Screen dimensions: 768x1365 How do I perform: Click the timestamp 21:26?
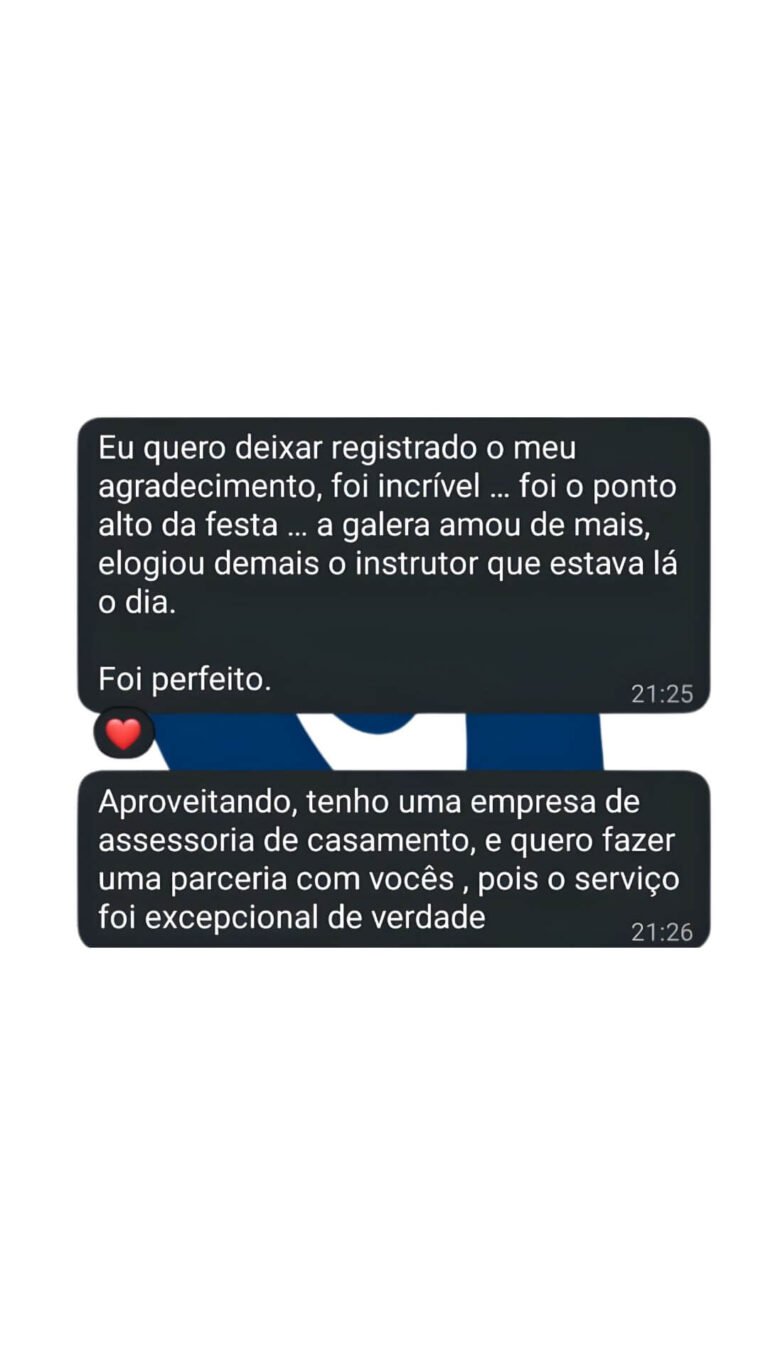tap(660, 929)
